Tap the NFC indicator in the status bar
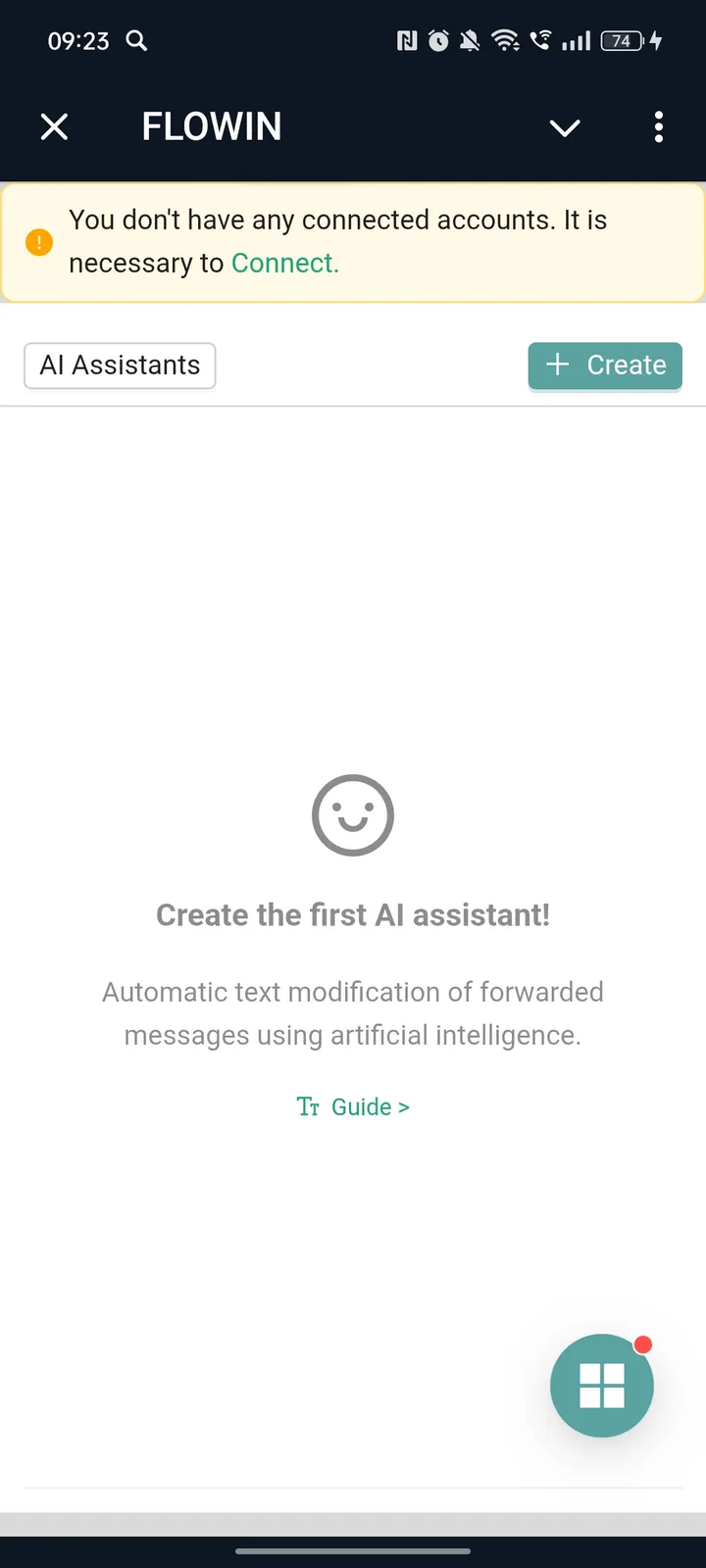Image resolution: width=706 pixels, height=1568 pixels. [x=409, y=40]
